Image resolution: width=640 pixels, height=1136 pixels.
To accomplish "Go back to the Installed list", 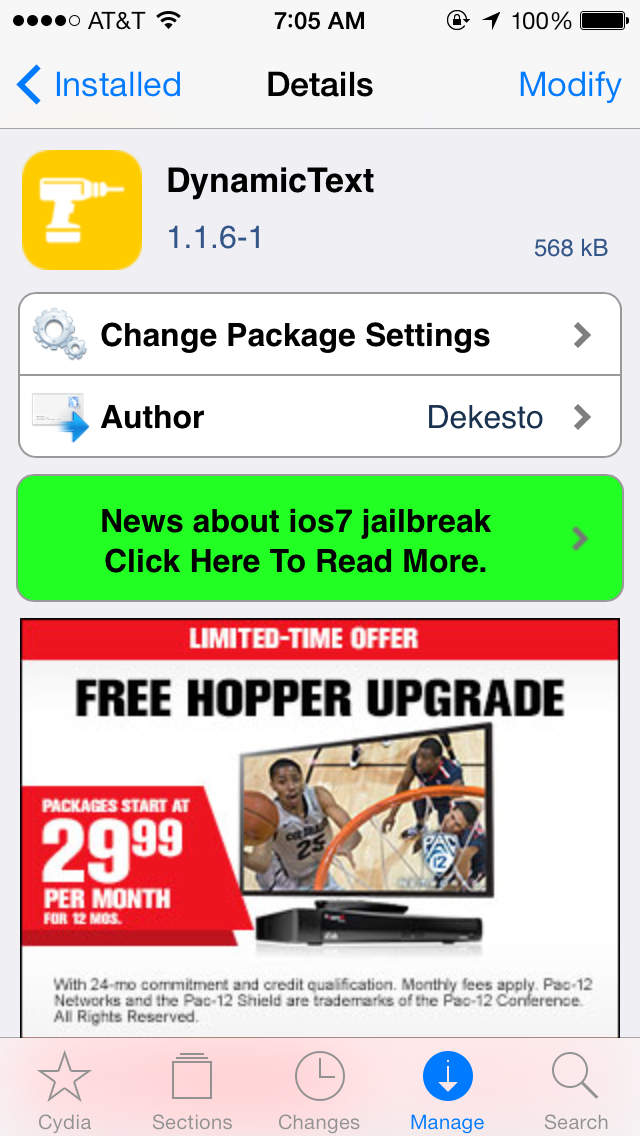I will (99, 85).
